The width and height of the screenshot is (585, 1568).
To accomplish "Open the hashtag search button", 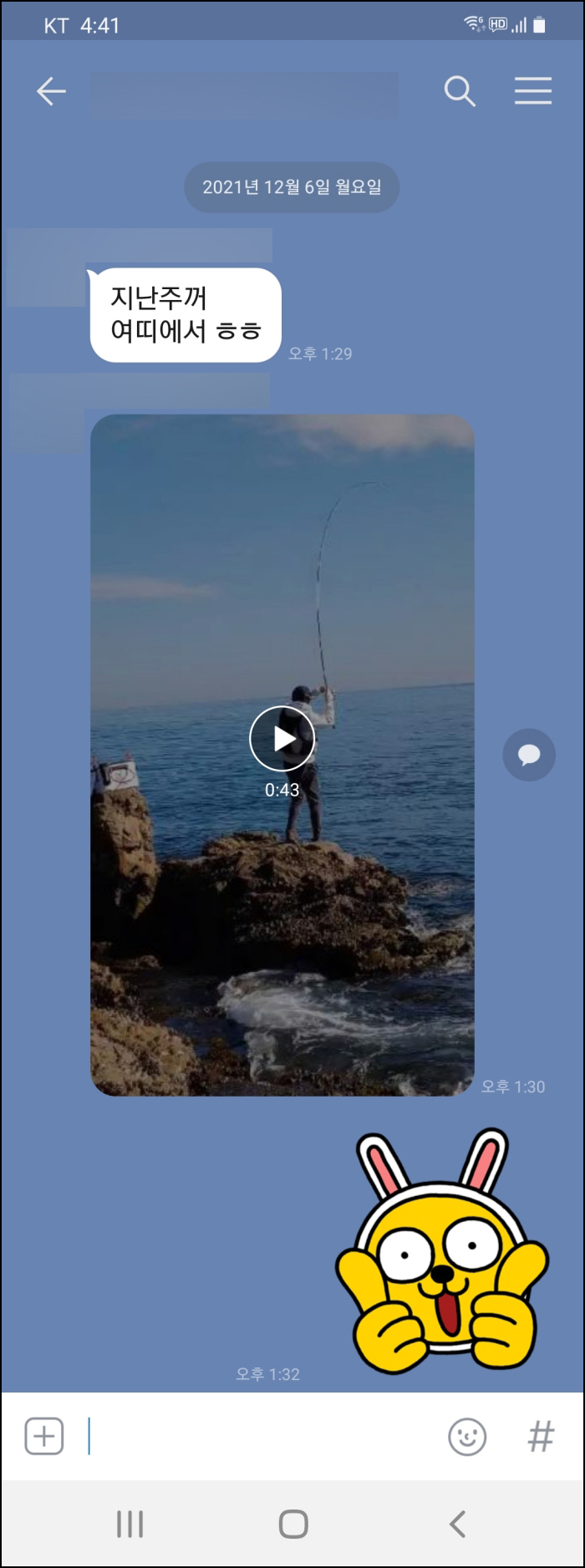I will (x=541, y=1437).
